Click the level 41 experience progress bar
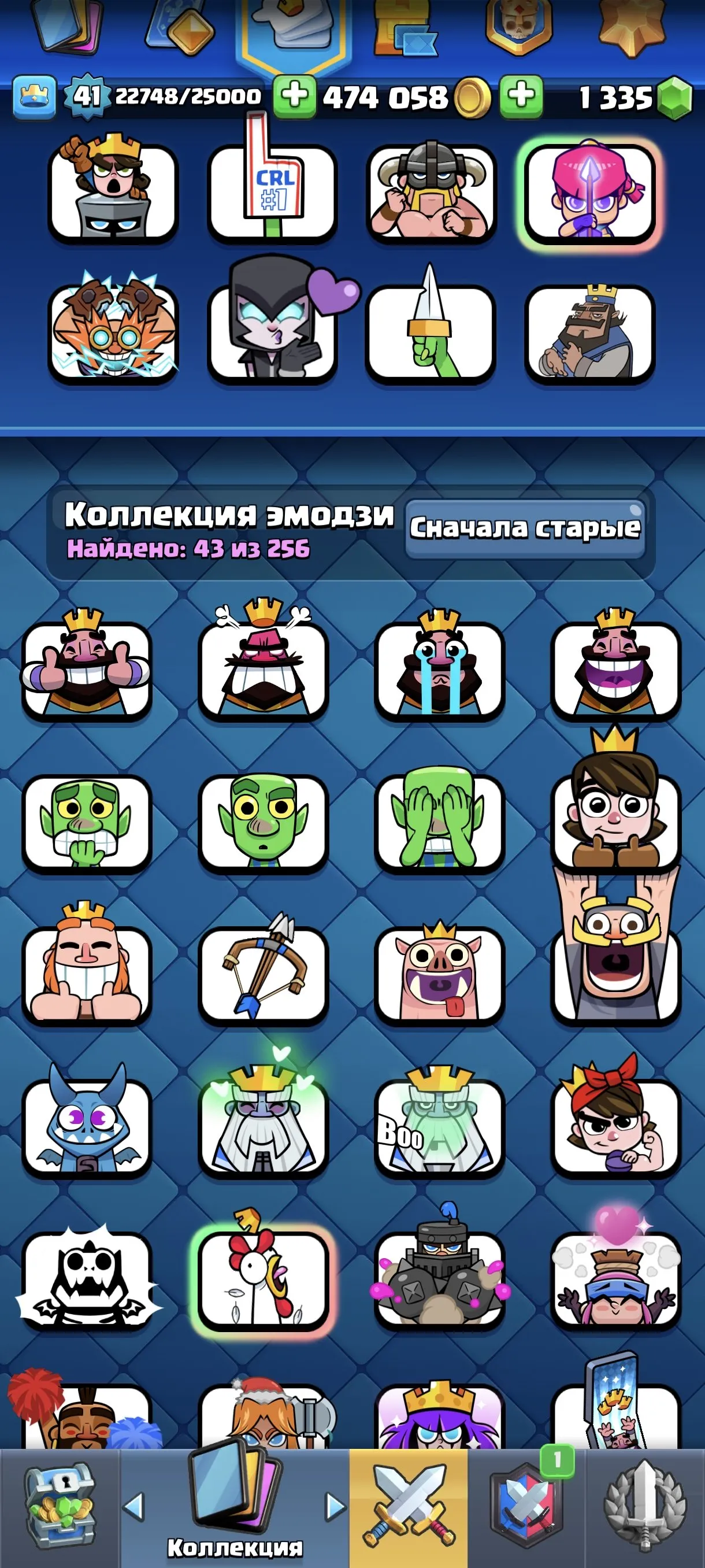 click(x=183, y=94)
